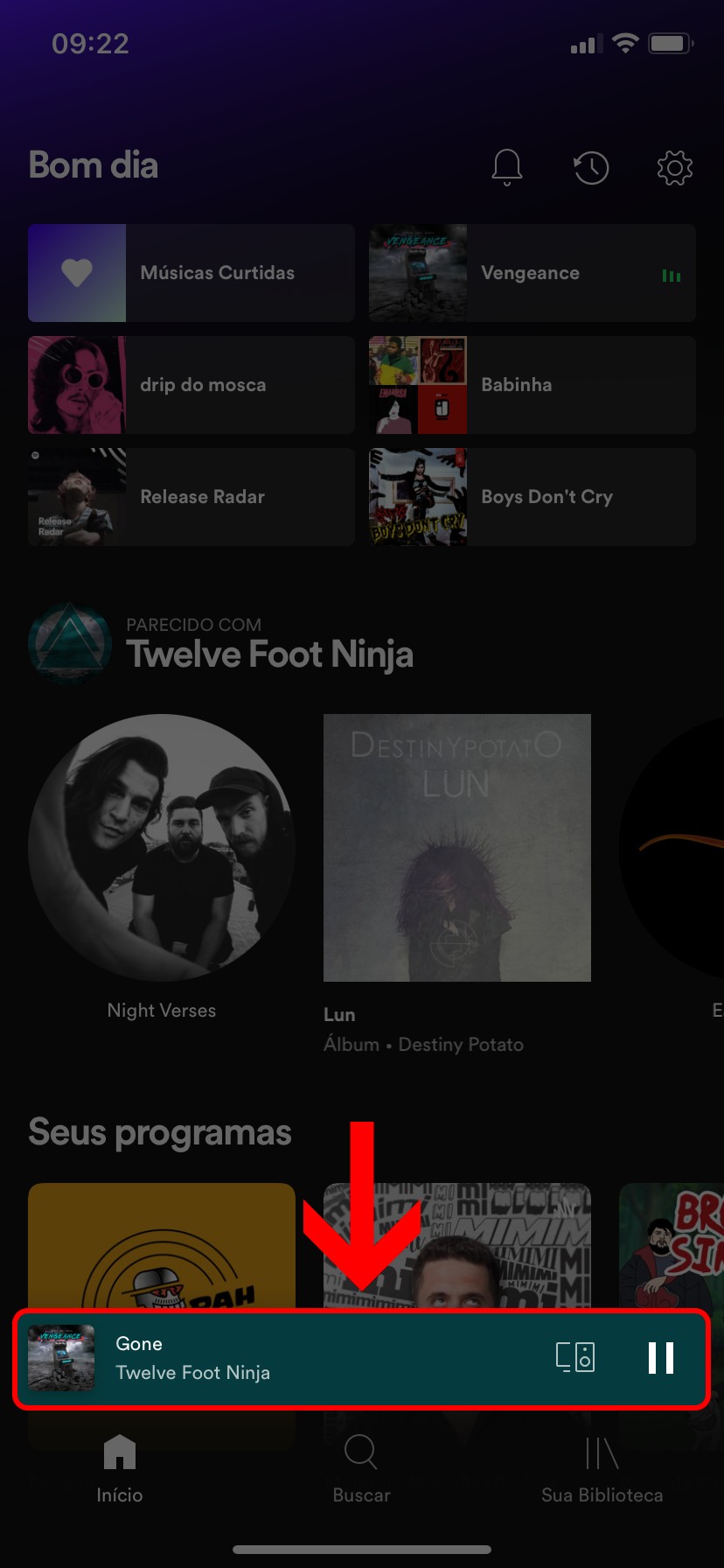Open the settings gear

coord(674,167)
